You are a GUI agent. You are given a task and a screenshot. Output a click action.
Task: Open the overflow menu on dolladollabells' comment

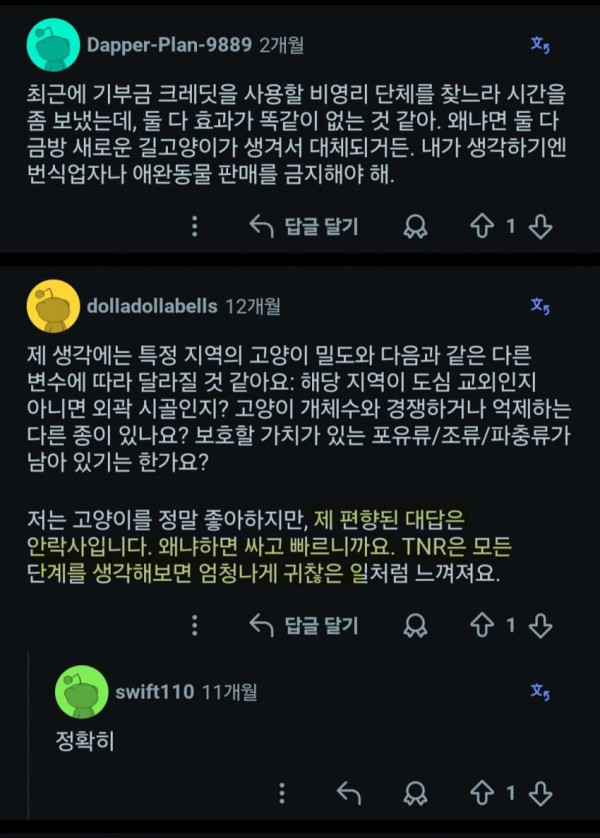[x=194, y=625]
